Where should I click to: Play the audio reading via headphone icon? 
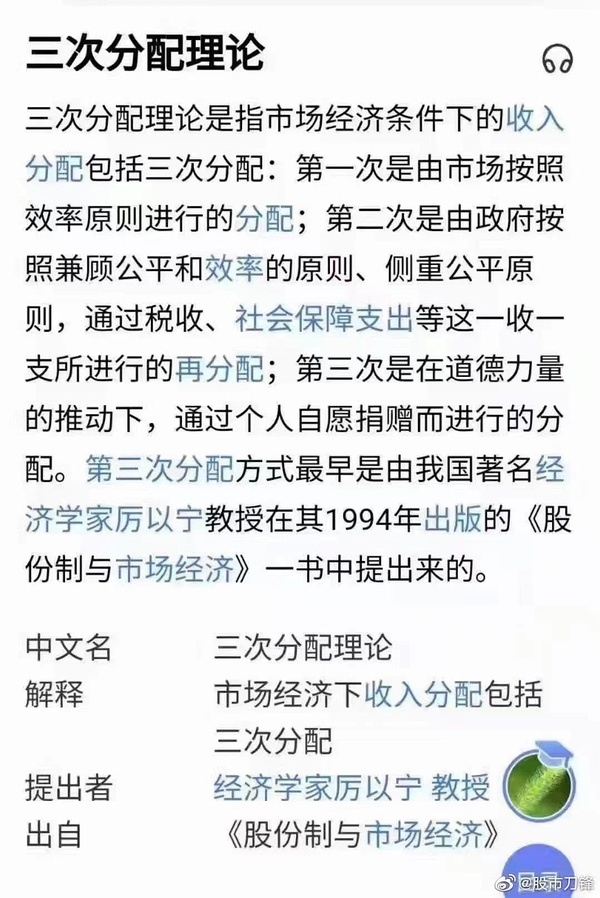[557, 59]
